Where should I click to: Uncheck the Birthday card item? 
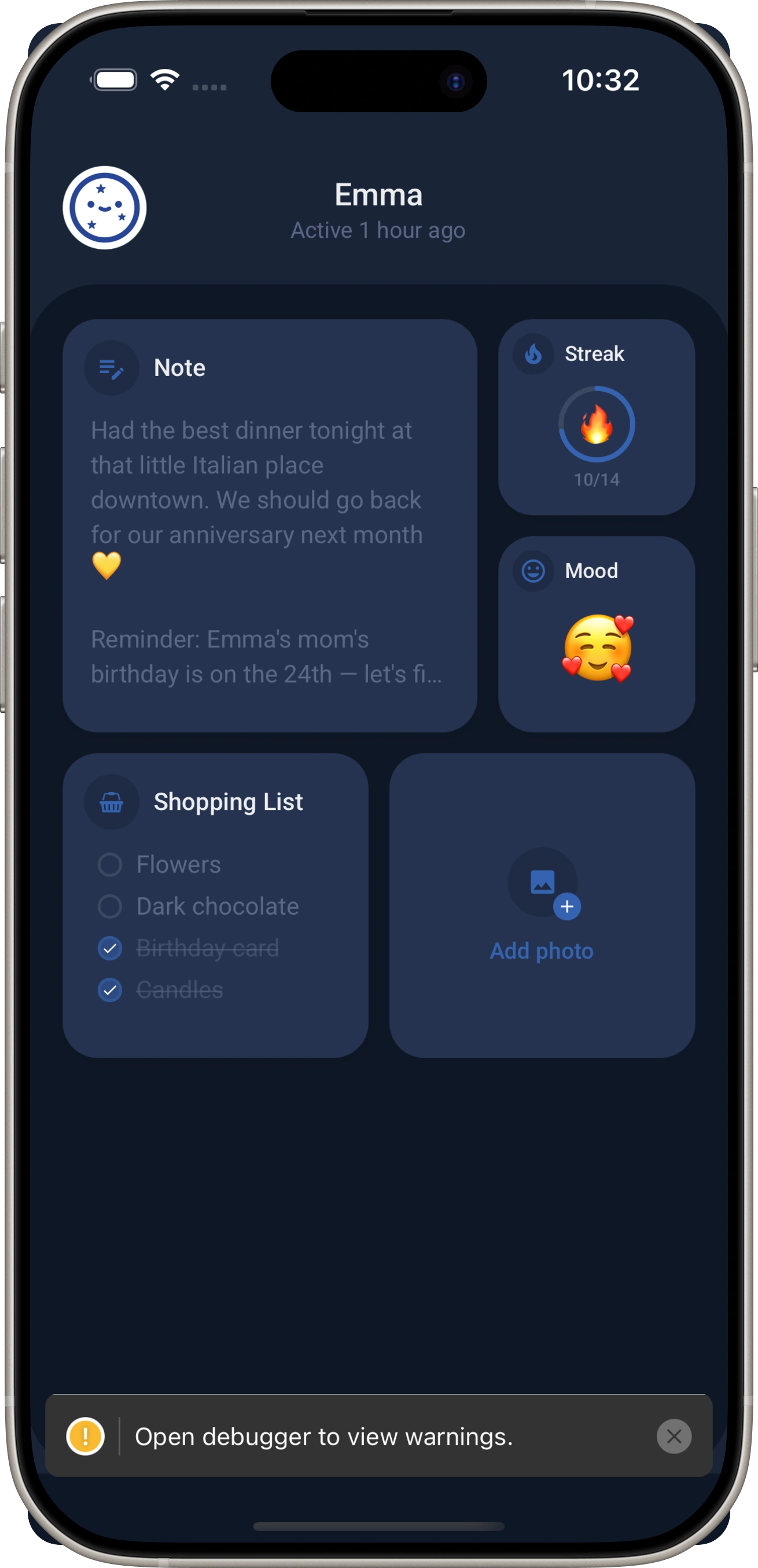[x=110, y=948]
